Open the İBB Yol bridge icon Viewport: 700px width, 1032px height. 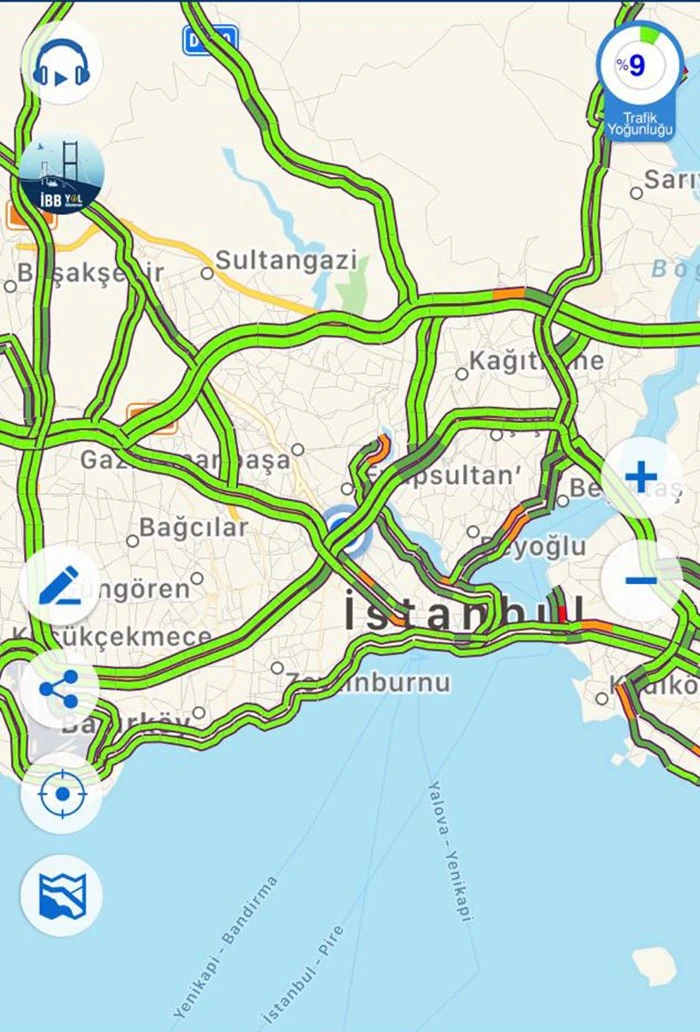point(61,174)
